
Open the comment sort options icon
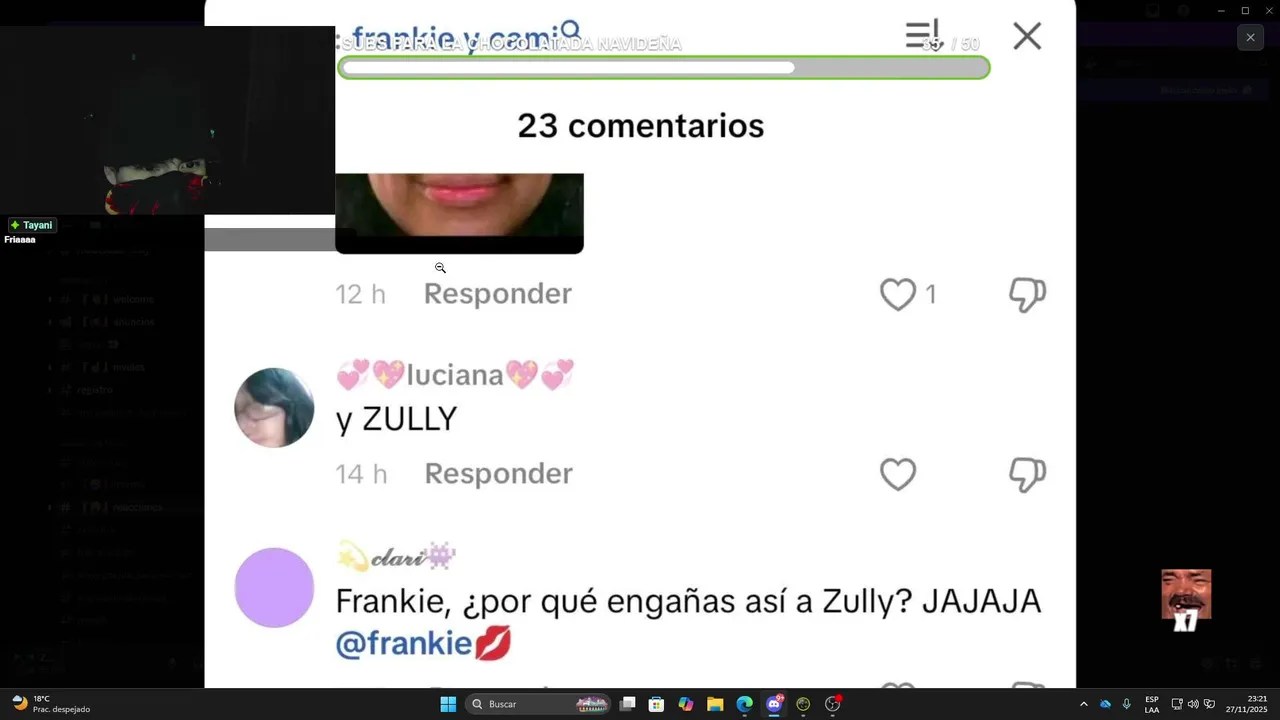point(922,36)
